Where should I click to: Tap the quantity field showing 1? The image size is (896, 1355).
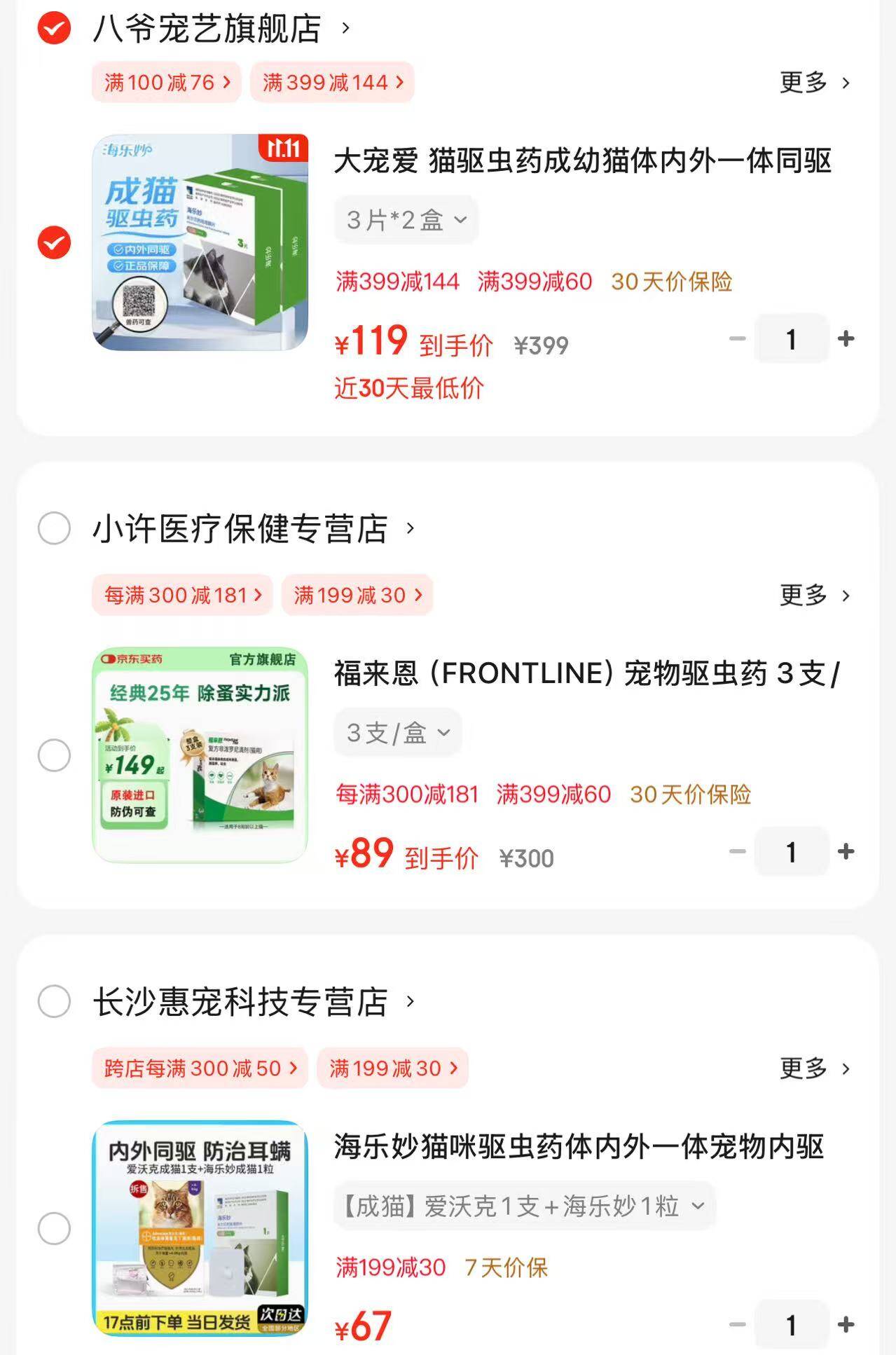point(790,338)
